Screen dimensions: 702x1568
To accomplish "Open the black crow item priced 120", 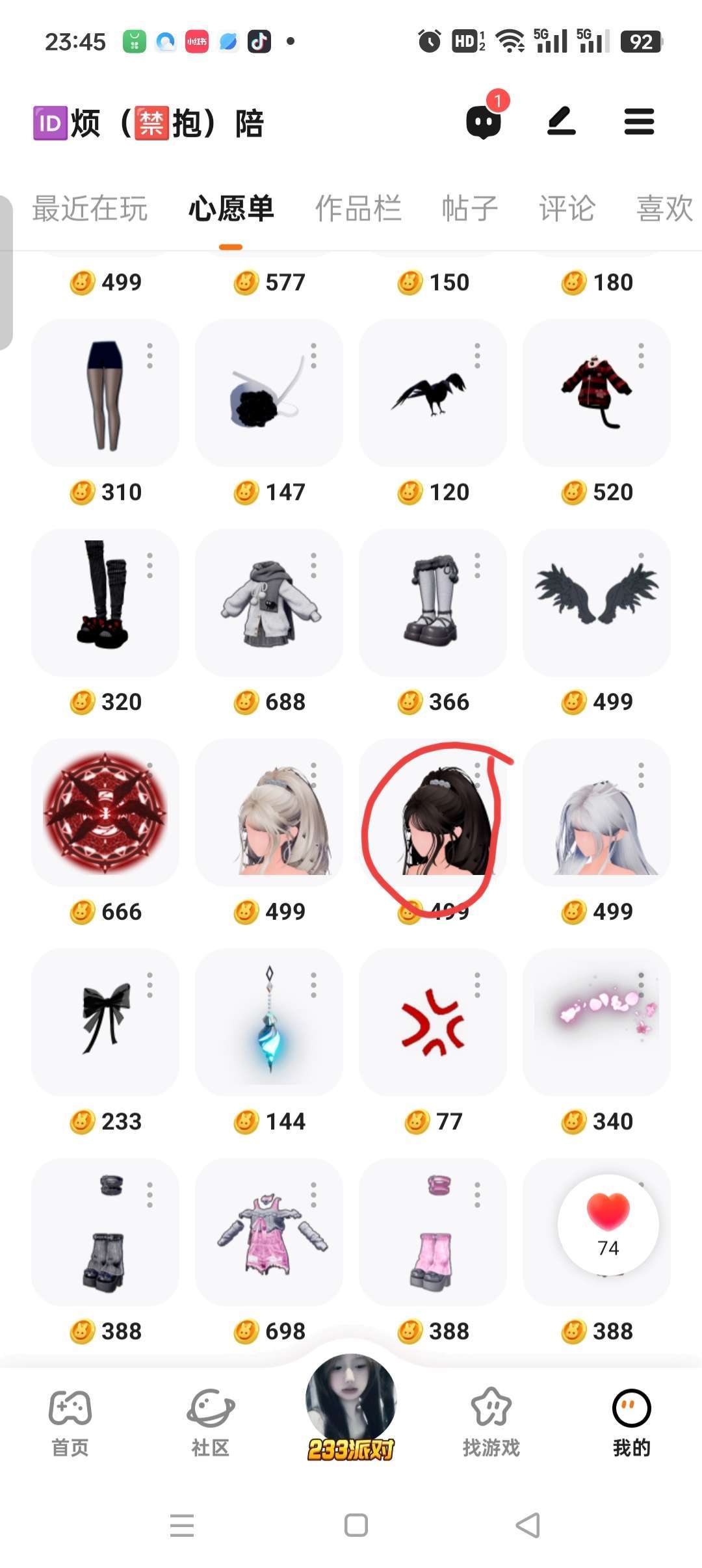I will (x=432, y=392).
